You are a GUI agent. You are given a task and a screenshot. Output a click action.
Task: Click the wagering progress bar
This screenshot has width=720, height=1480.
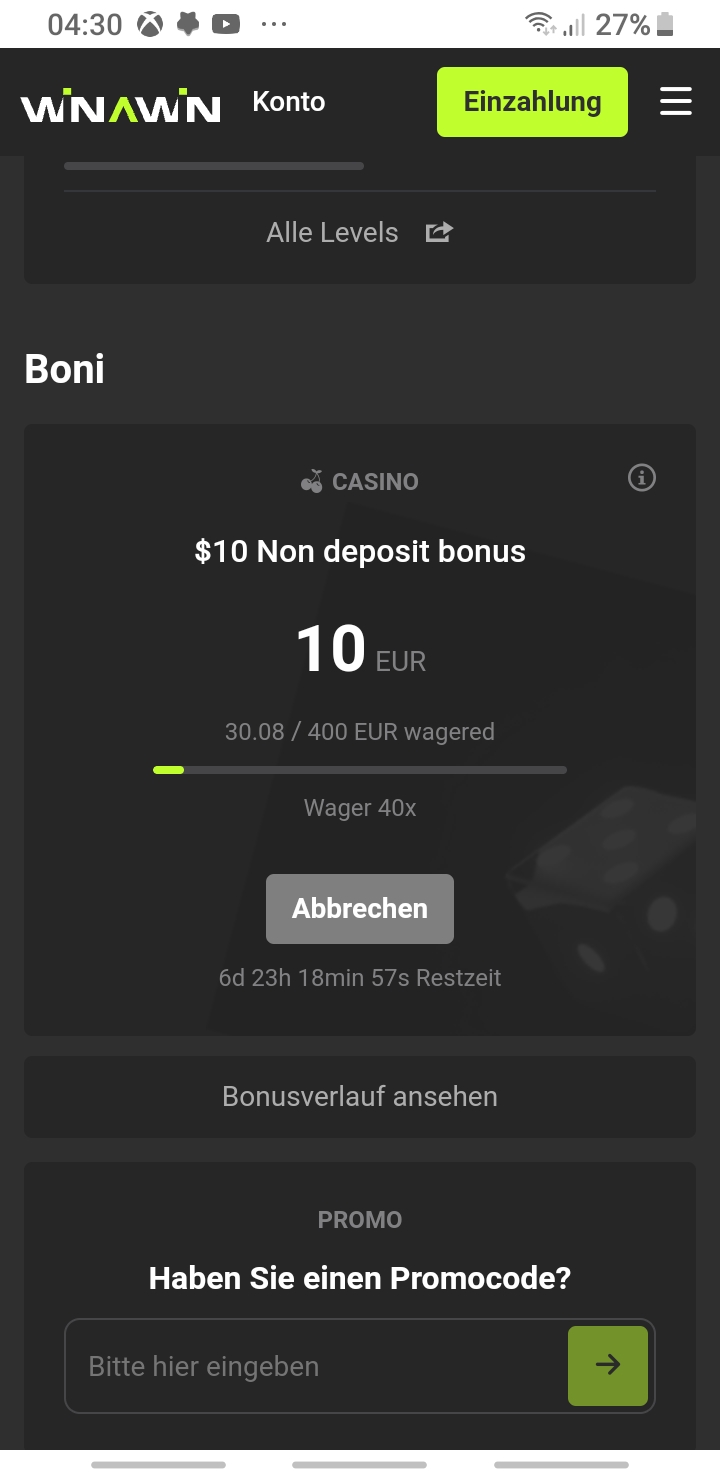click(x=359, y=770)
